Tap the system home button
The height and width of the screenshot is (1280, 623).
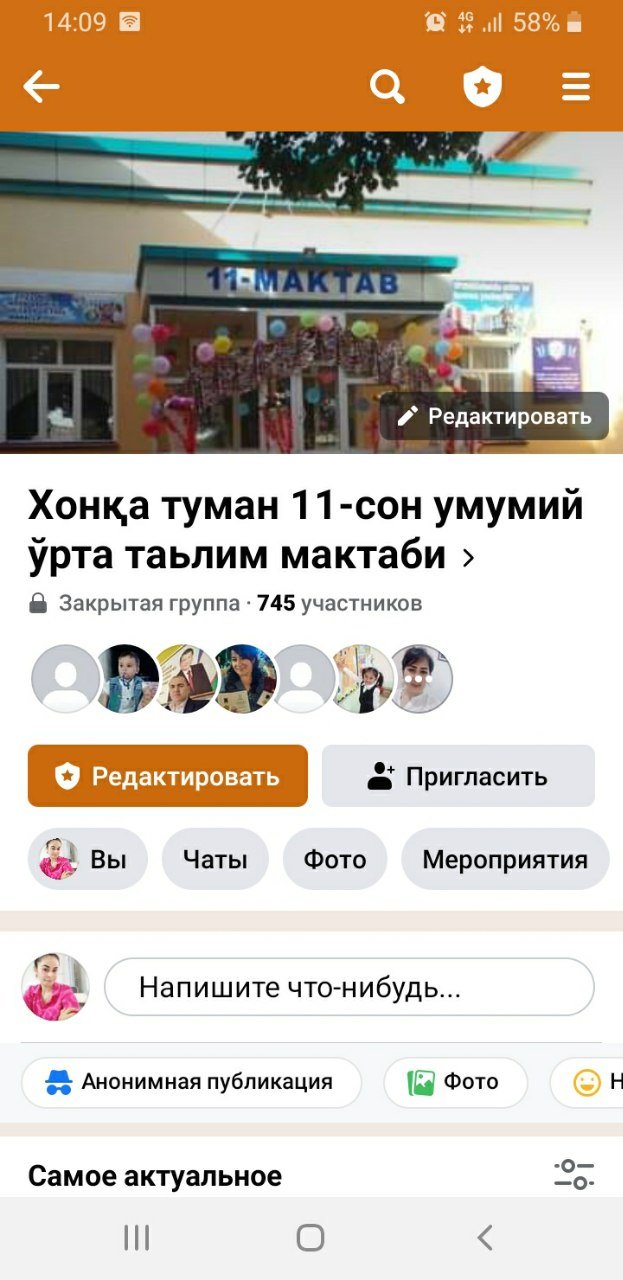[310, 1238]
